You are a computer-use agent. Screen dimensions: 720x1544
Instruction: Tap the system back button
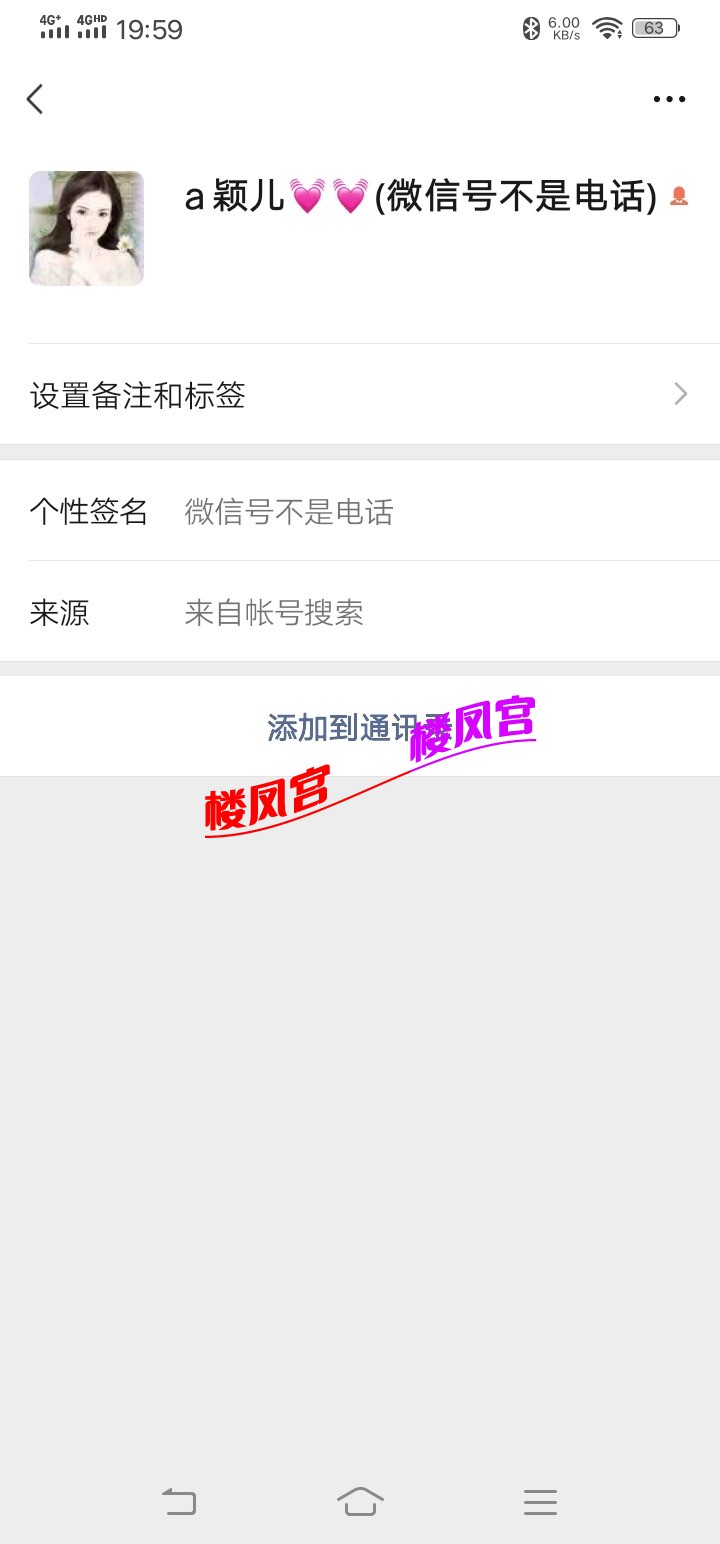[179, 1501]
